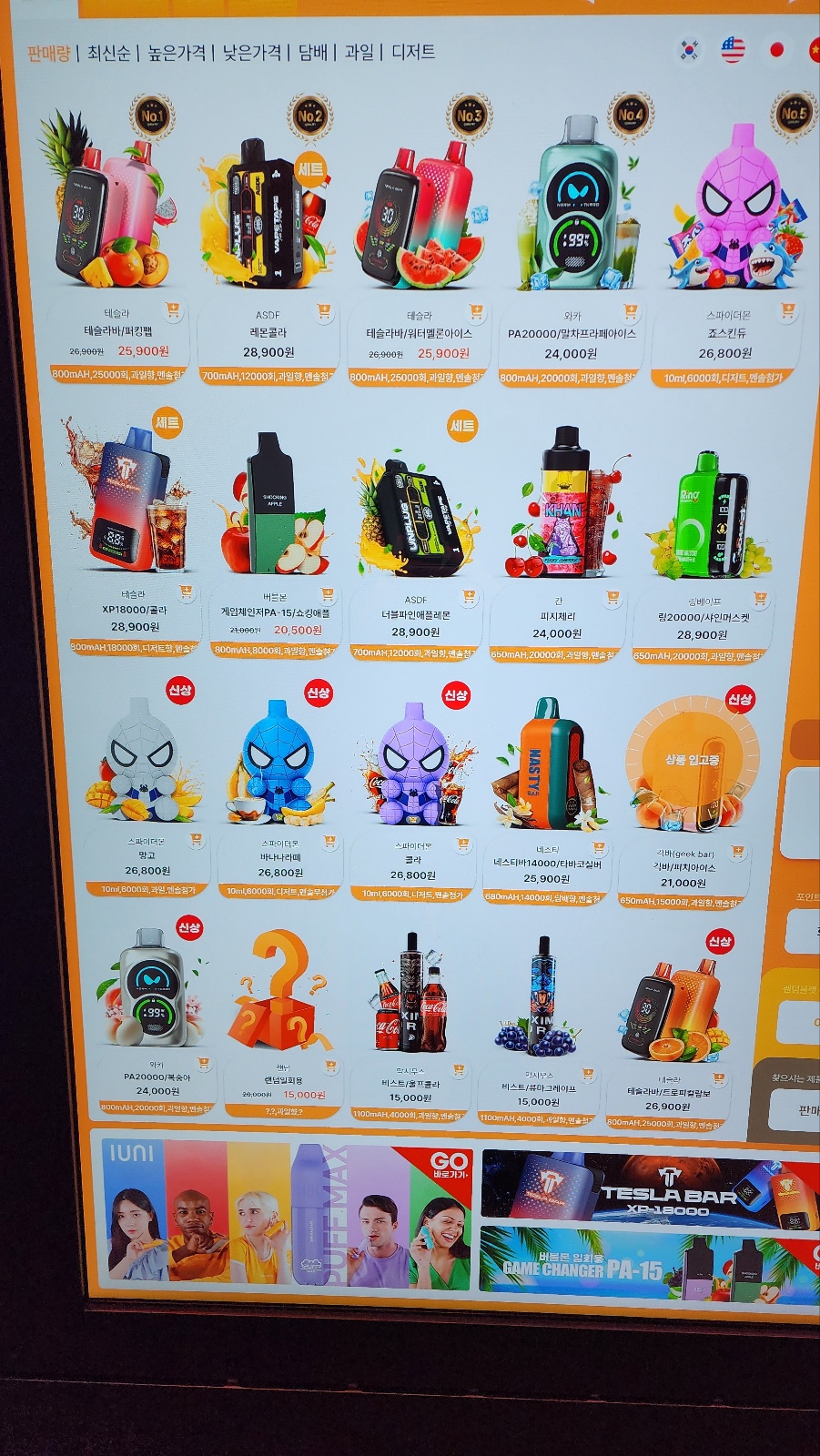Select the 판매량 sort tab

pos(49,53)
